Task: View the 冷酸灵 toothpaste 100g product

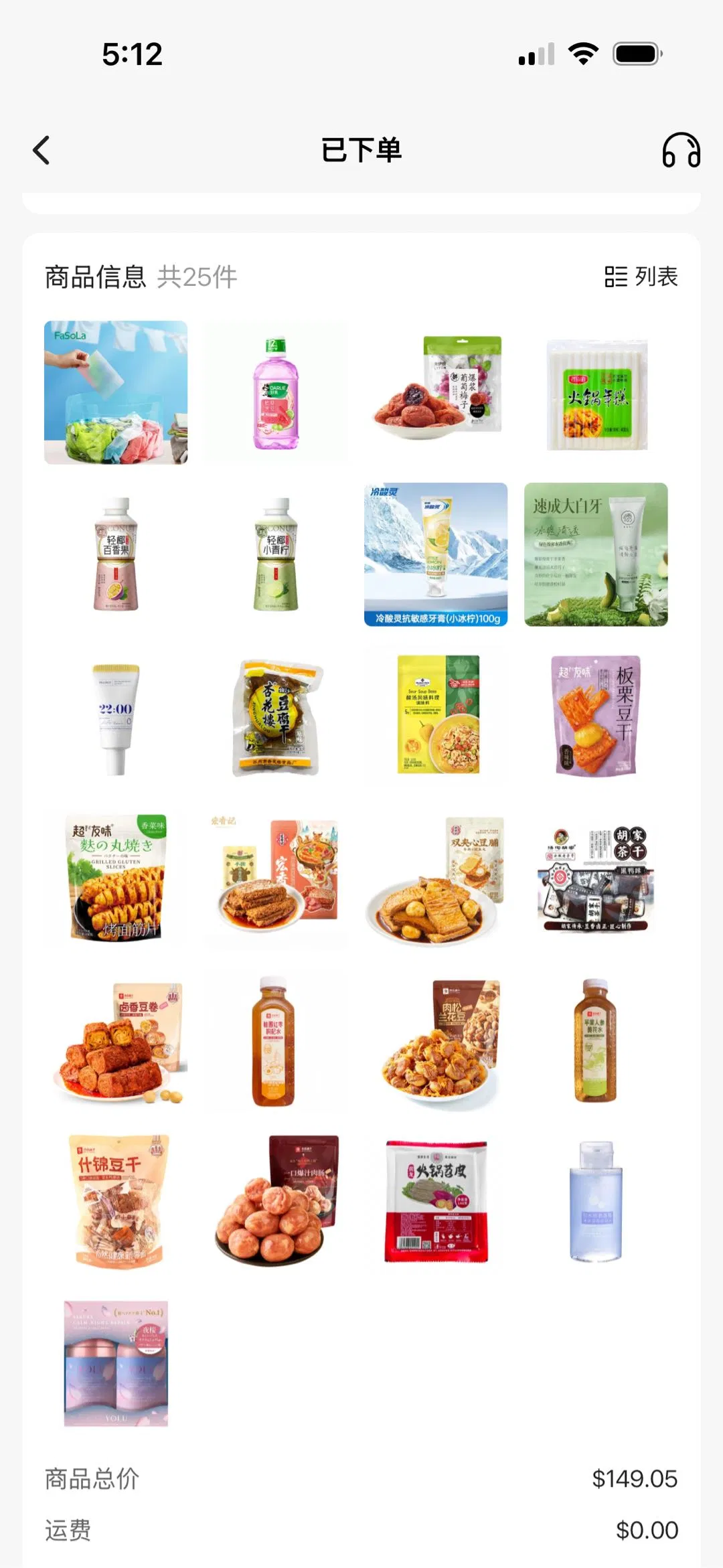Action: (436, 554)
